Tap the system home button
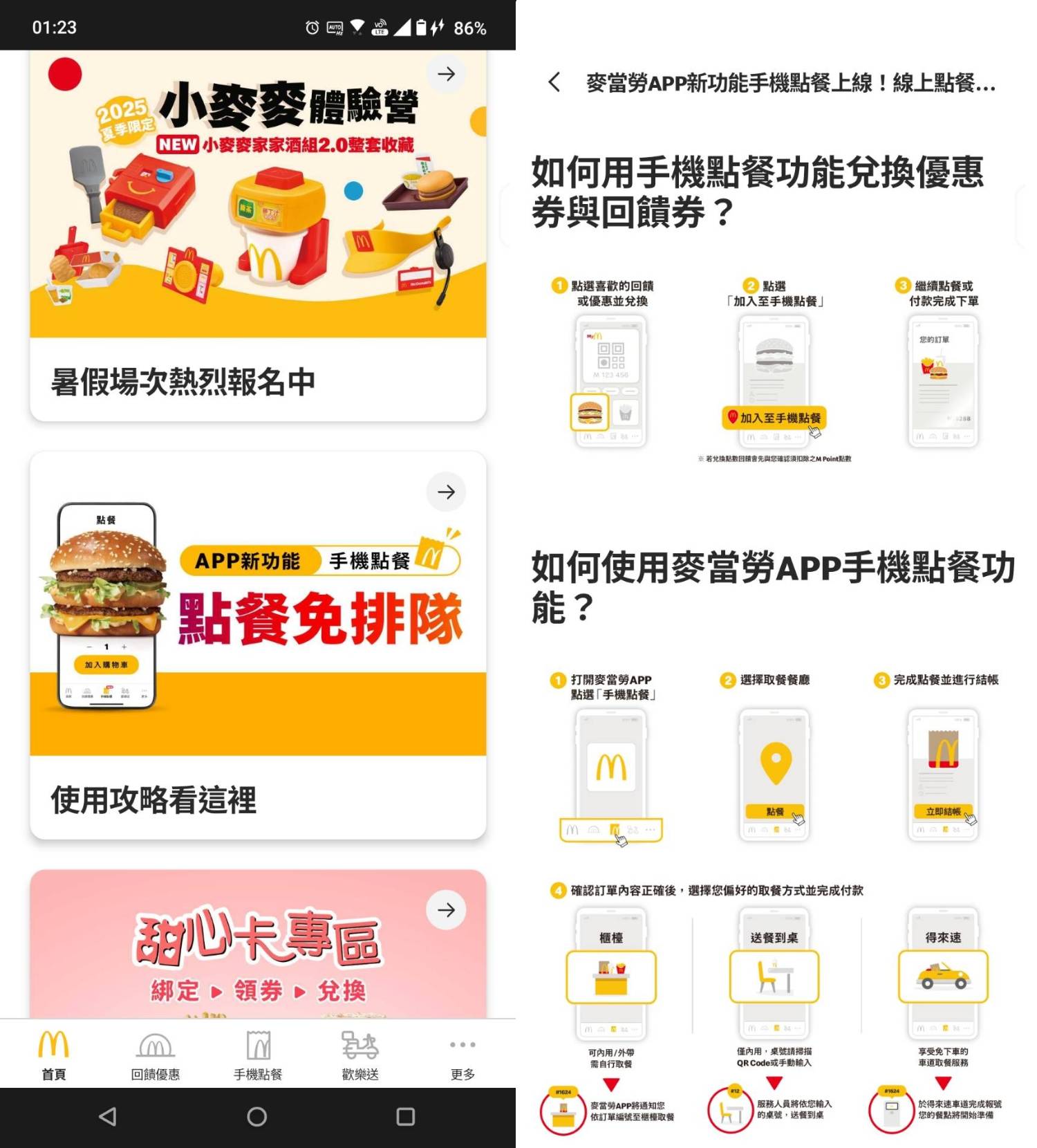This screenshot has width=1037, height=1148. (x=257, y=1117)
